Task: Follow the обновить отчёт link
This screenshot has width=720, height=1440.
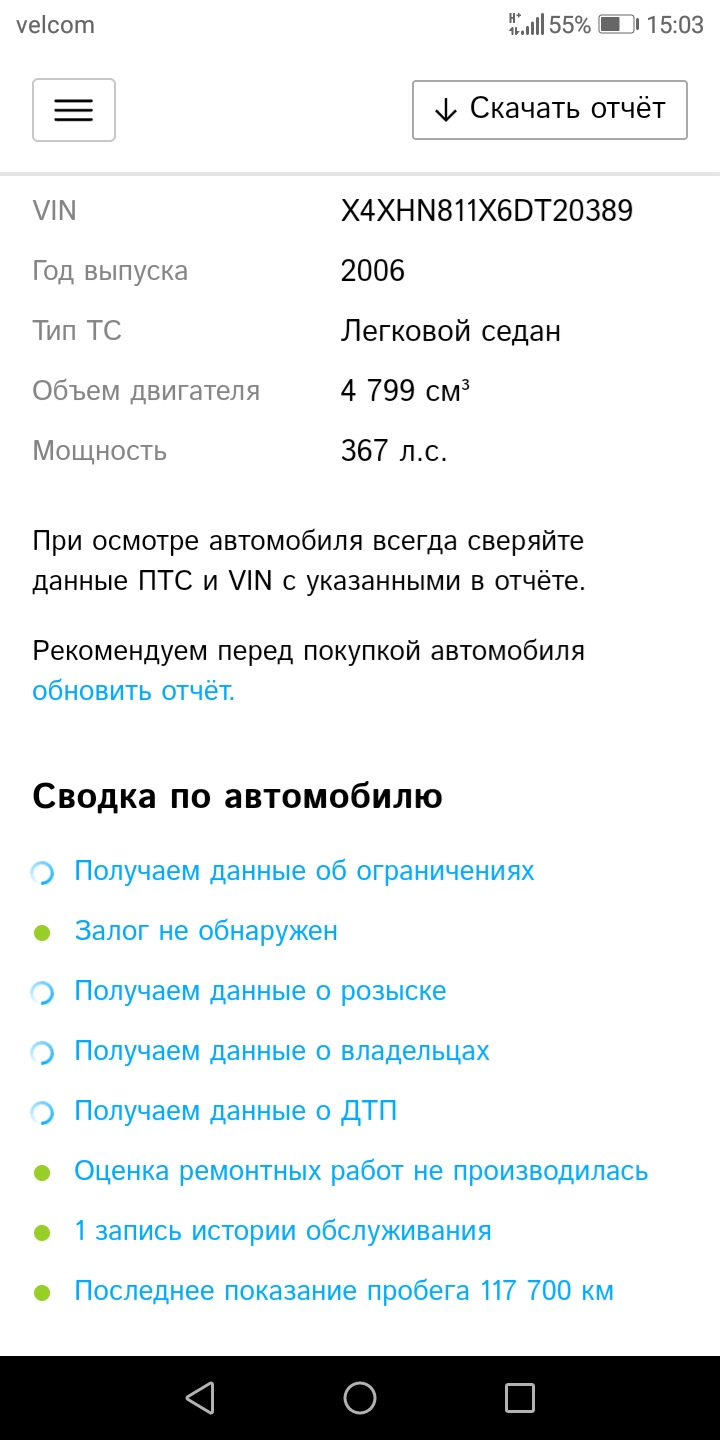Action: coord(133,691)
